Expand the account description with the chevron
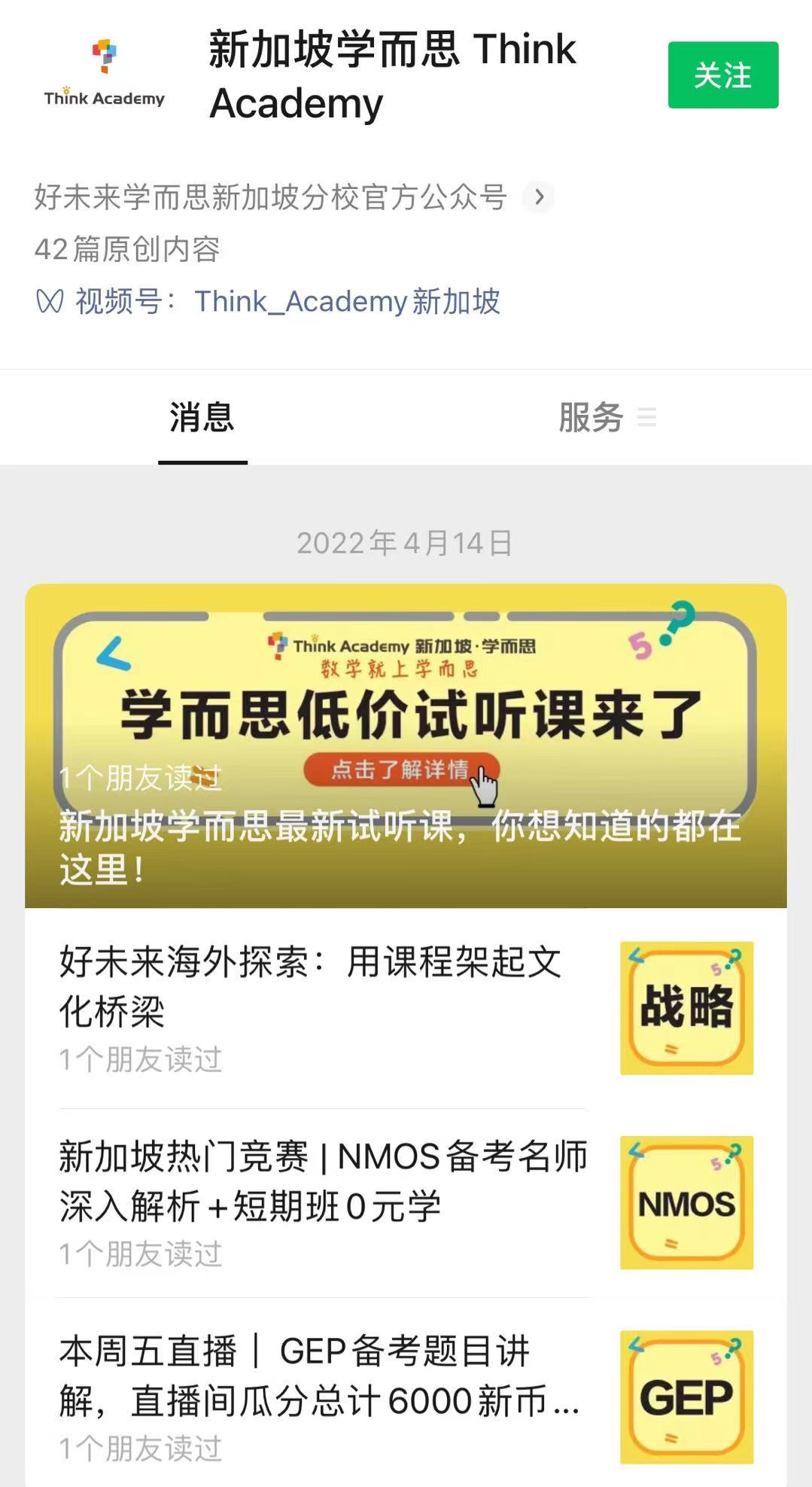This screenshot has height=1487, width=812. (539, 197)
